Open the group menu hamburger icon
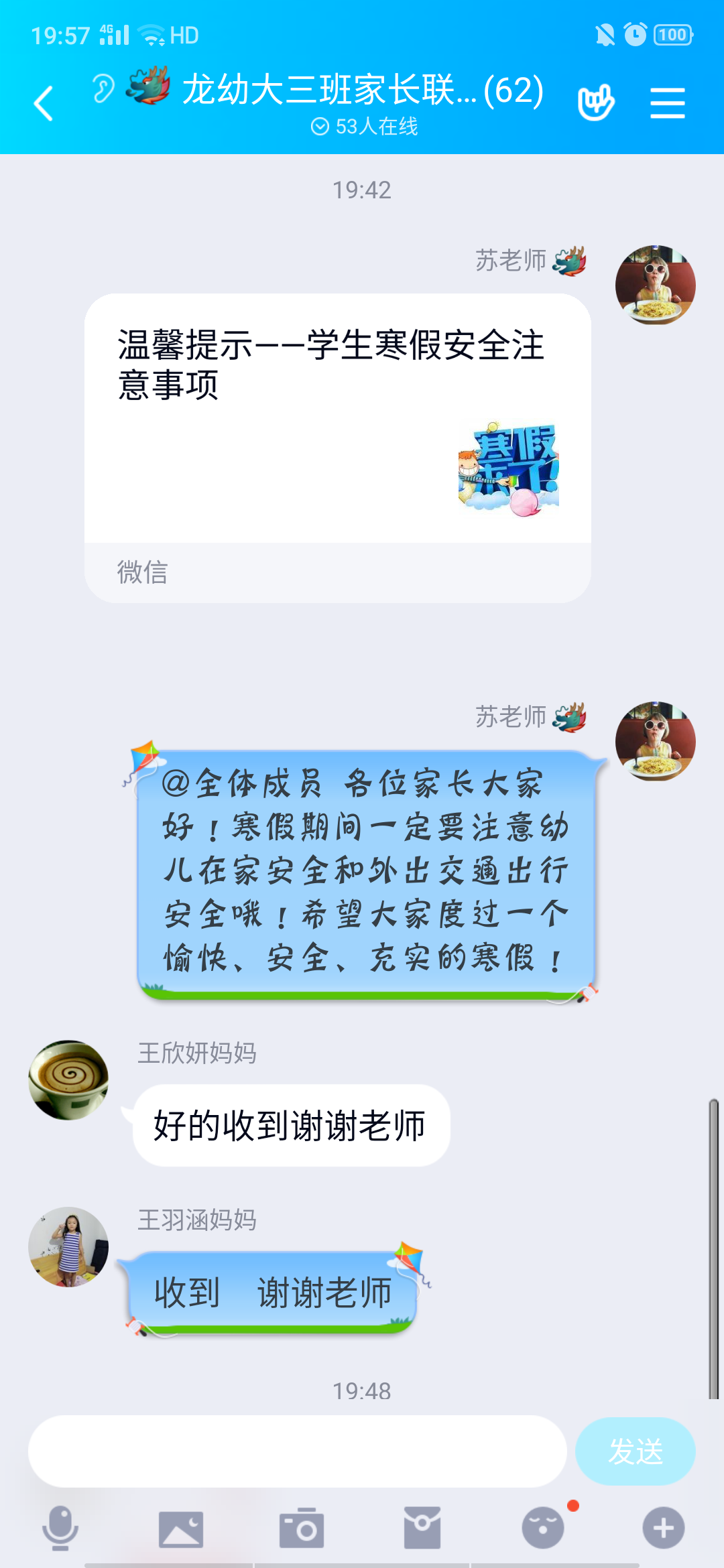 click(667, 103)
